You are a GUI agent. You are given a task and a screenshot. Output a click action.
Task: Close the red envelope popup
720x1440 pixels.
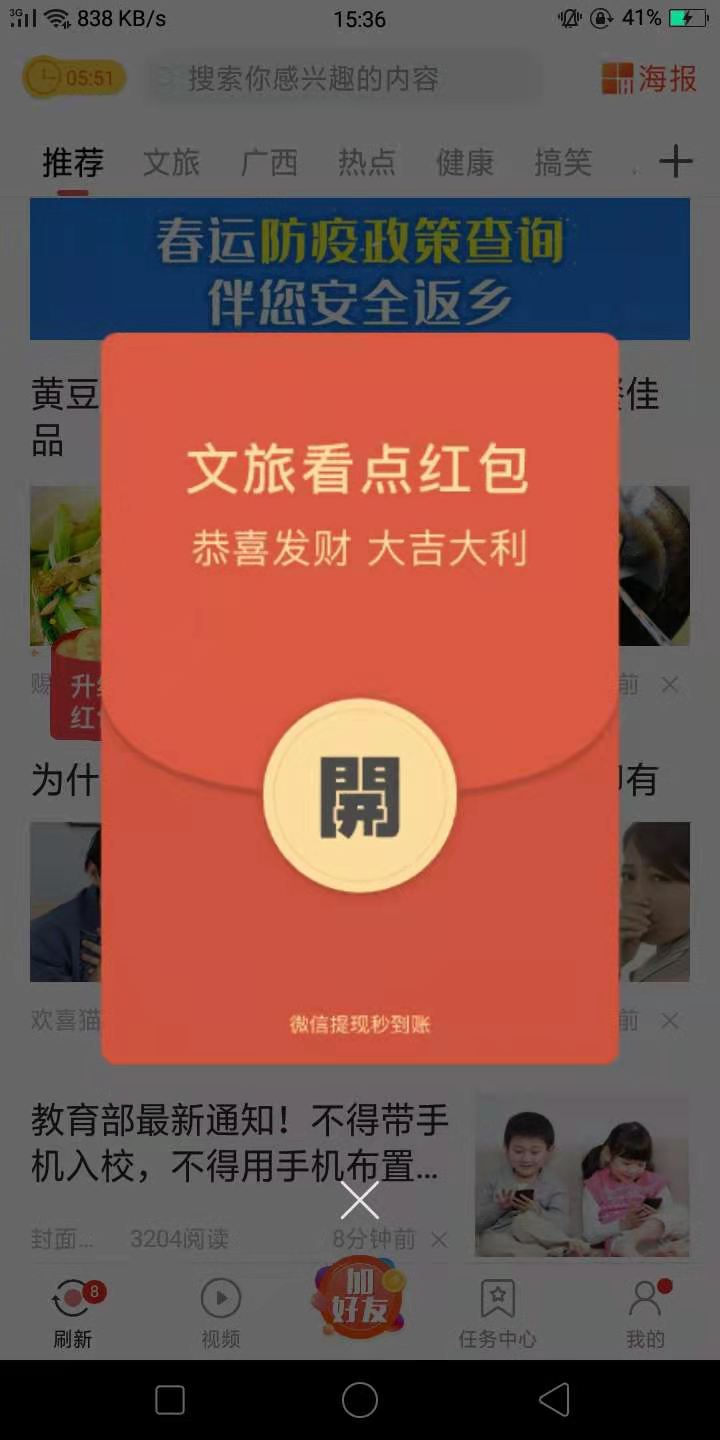[x=360, y=1200]
